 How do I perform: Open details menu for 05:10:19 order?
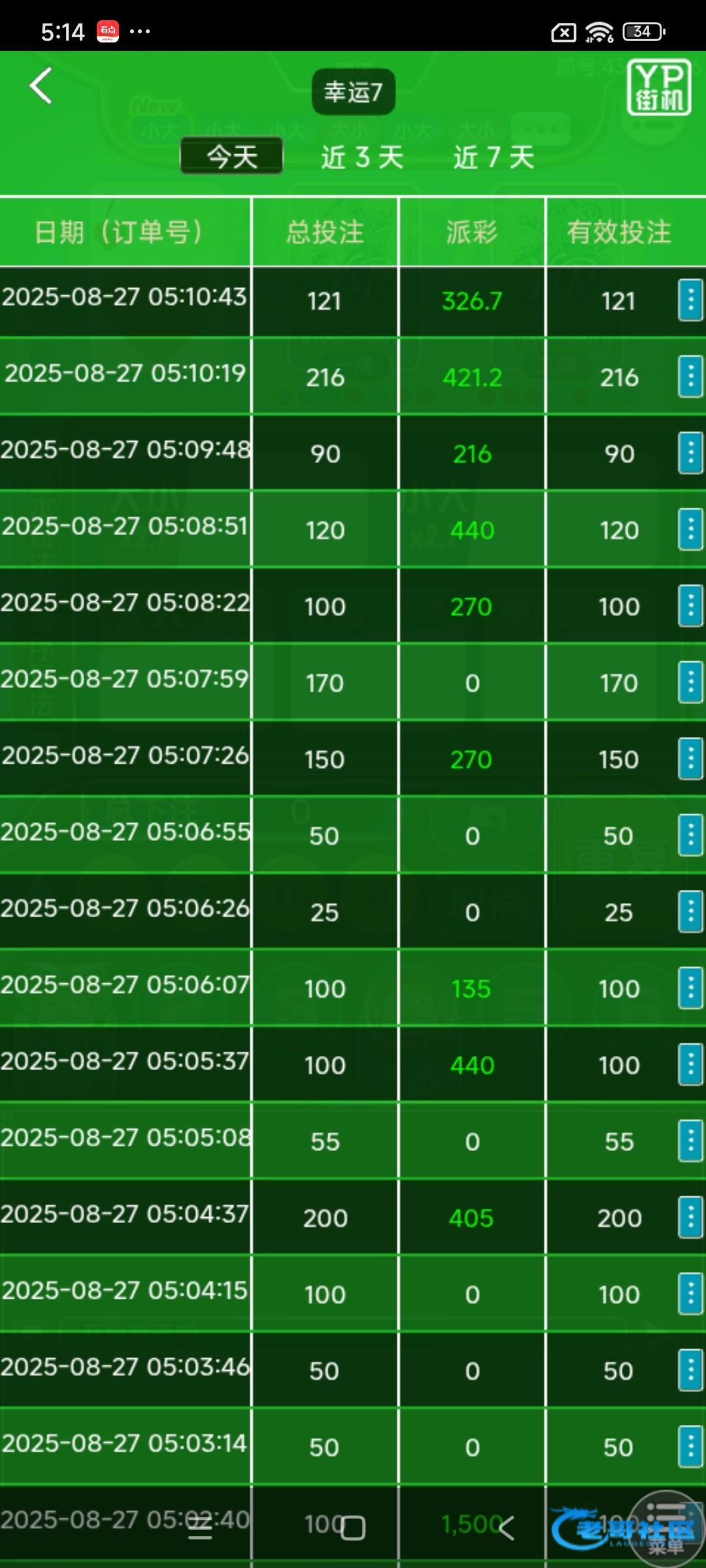(690, 376)
